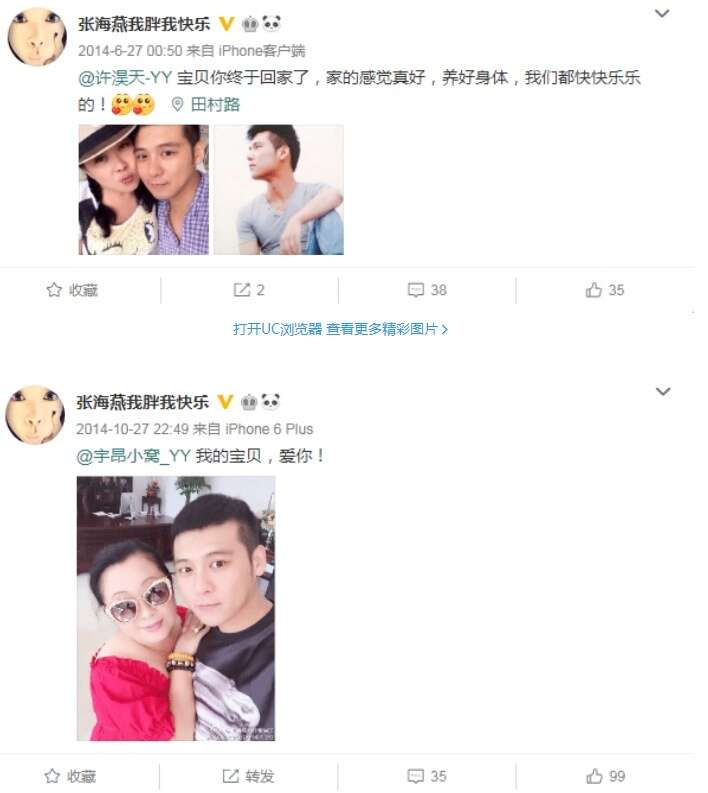The height and width of the screenshot is (793, 708).
Task: Repost the post with 2 reposts
Action: (249, 290)
